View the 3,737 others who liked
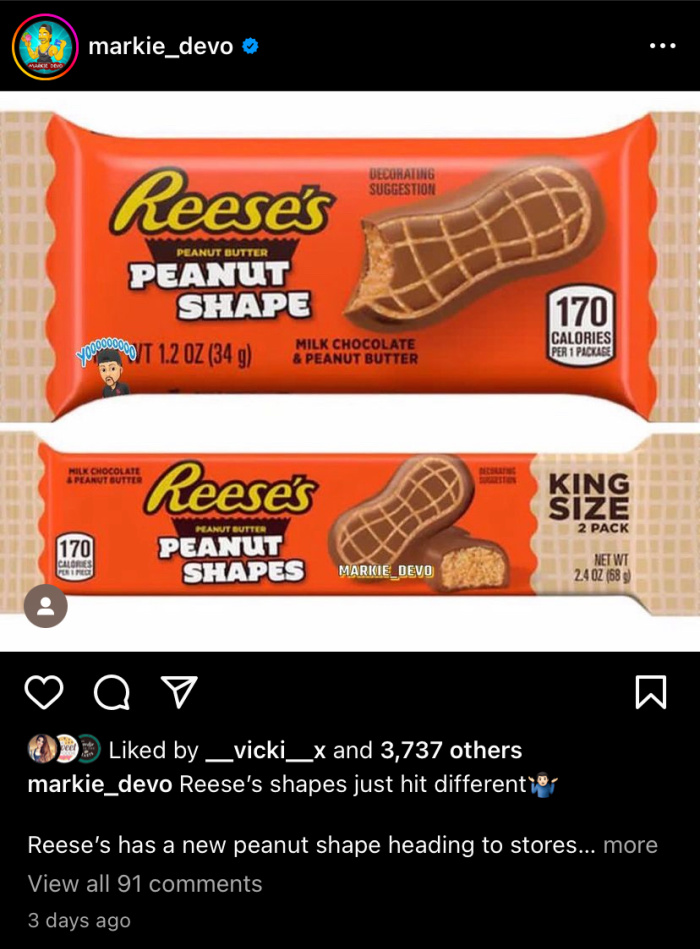This screenshot has width=700, height=949. 451,750
